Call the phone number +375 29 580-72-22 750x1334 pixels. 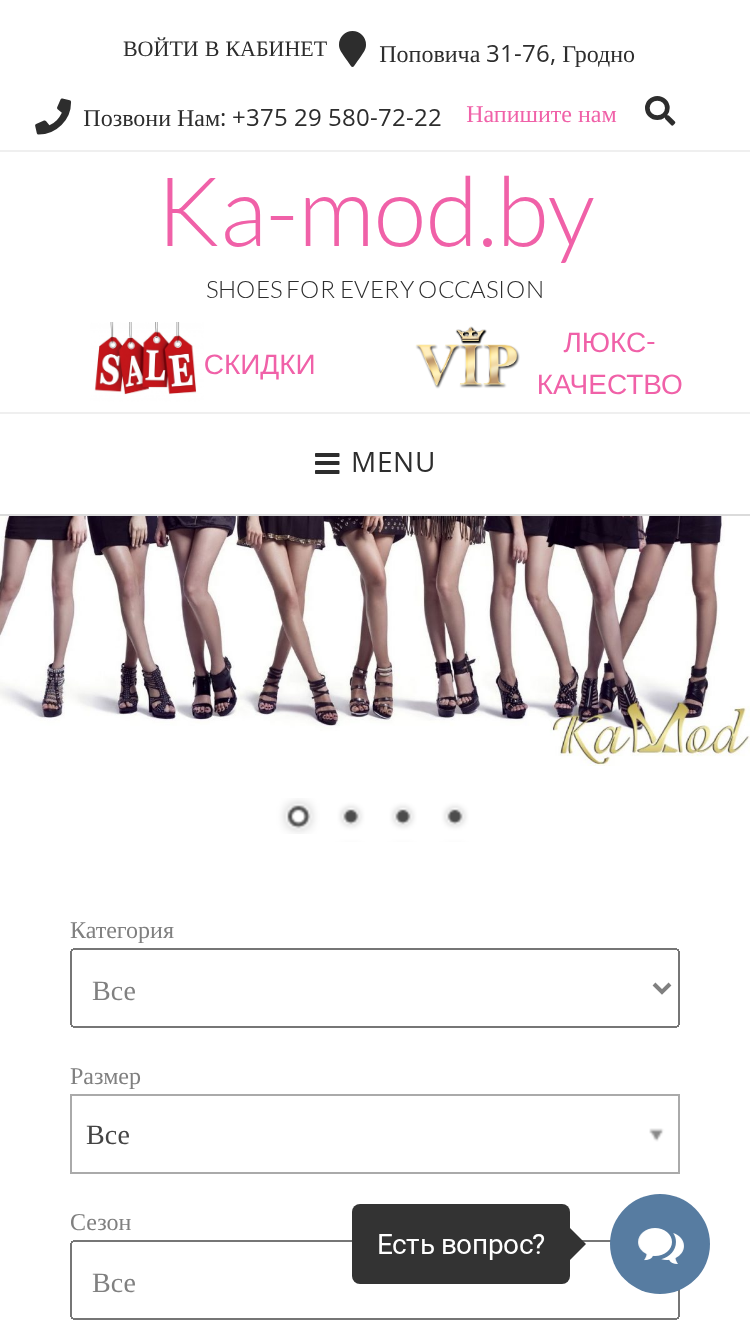tap(337, 118)
